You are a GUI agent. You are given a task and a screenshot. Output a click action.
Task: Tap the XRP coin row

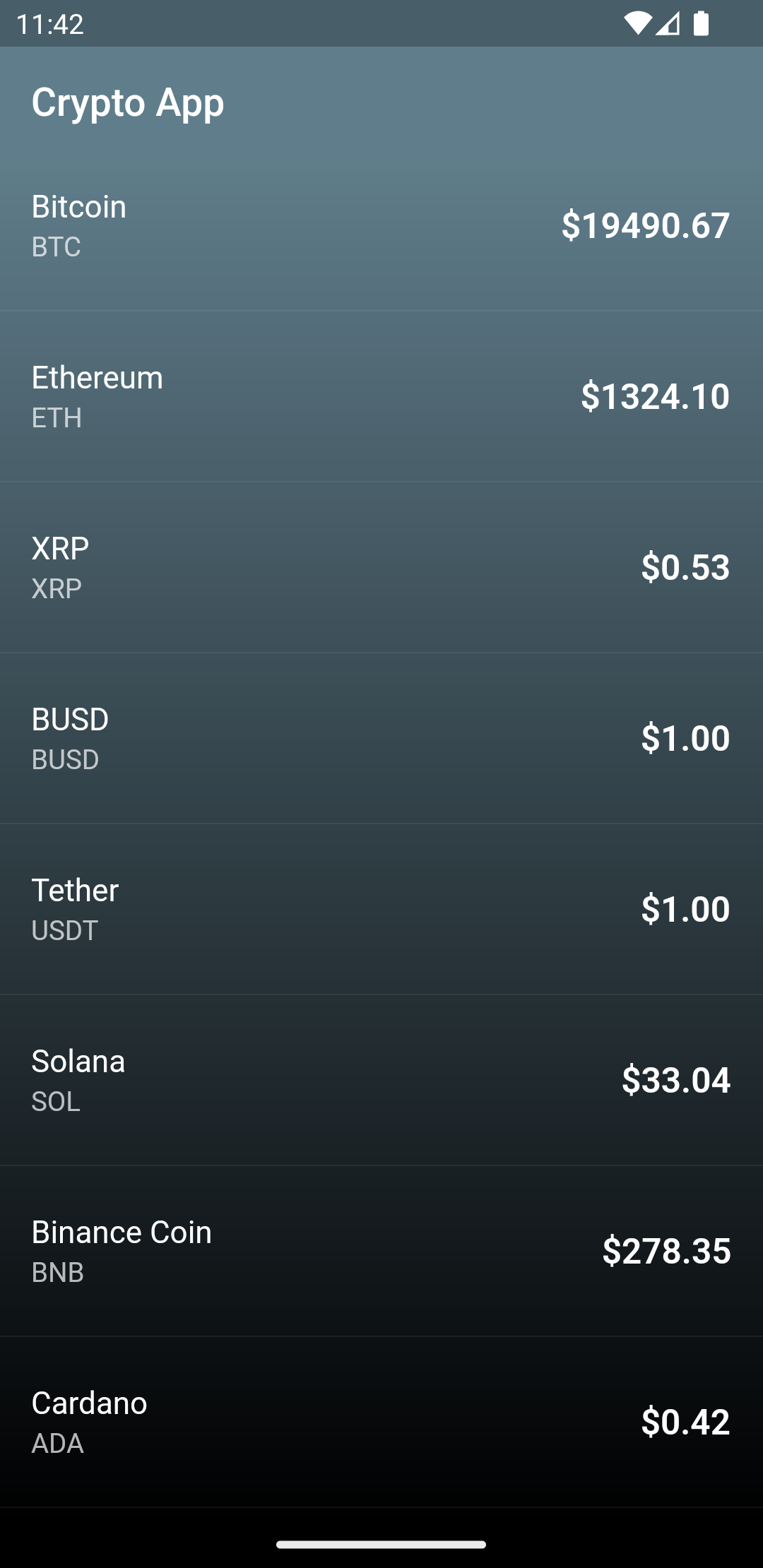pos(381,568)
